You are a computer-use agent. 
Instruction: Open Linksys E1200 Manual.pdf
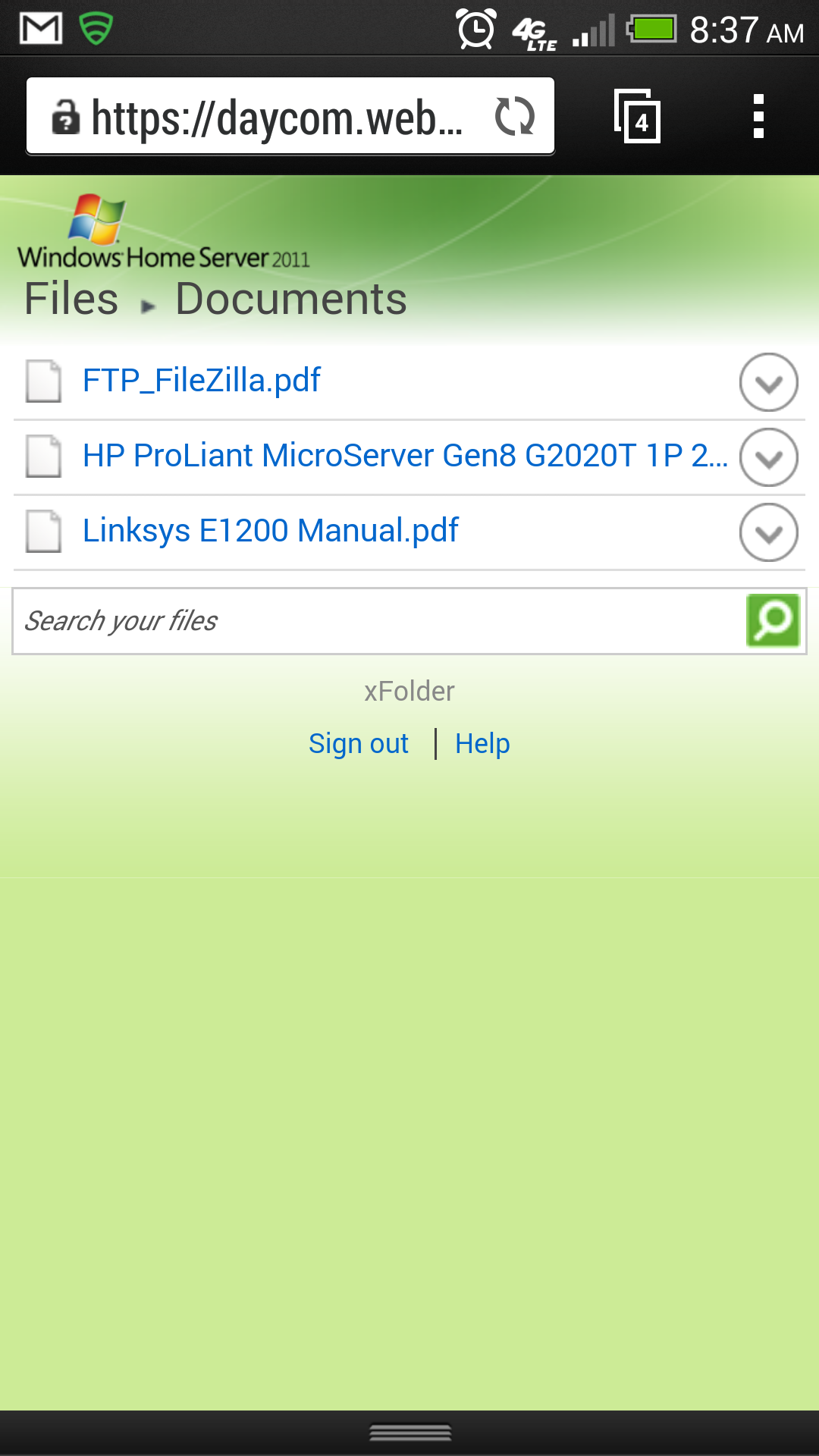pos(270,531)
